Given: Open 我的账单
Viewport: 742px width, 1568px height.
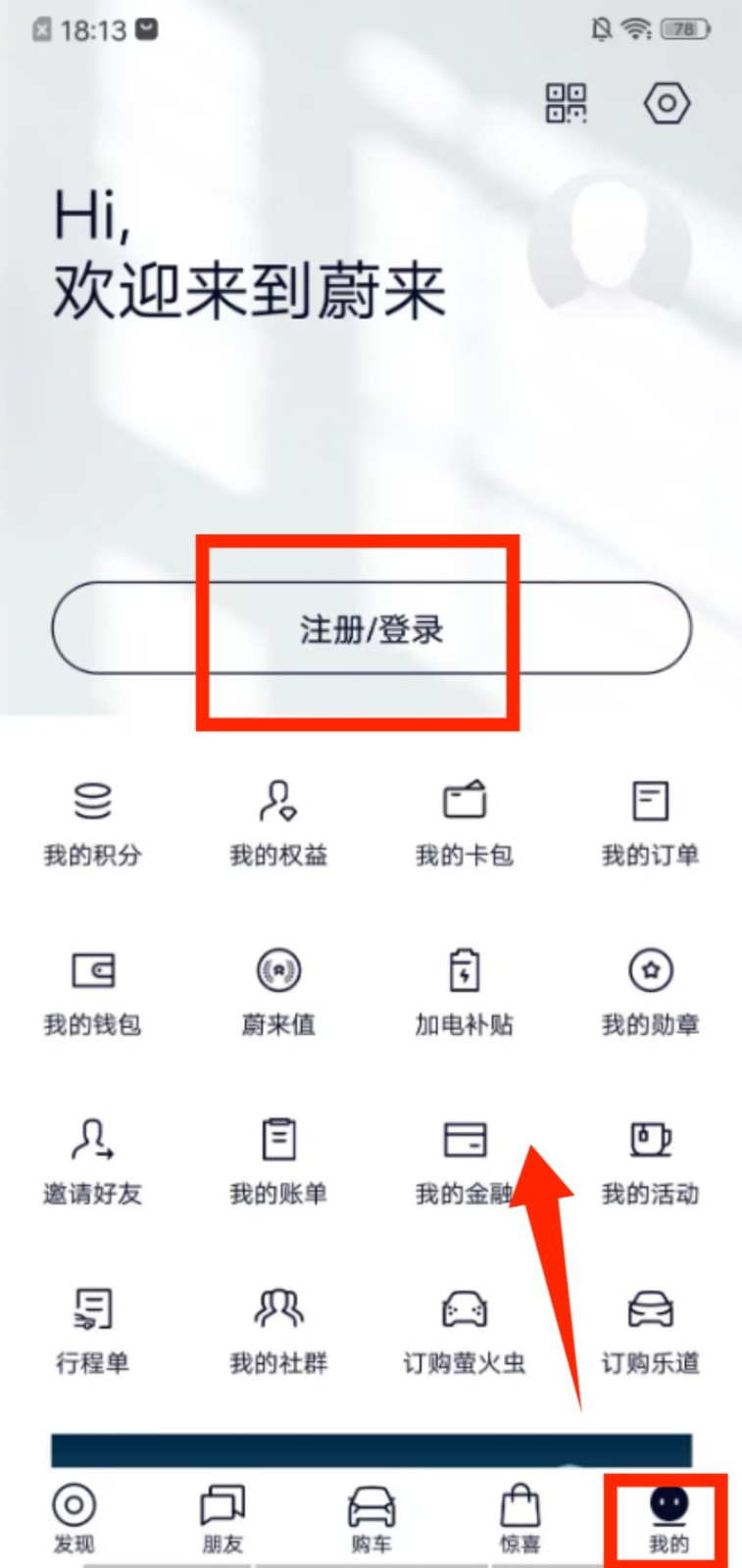Looking at the screenshot, I should pyautogui.click(x=278, y=1161).
